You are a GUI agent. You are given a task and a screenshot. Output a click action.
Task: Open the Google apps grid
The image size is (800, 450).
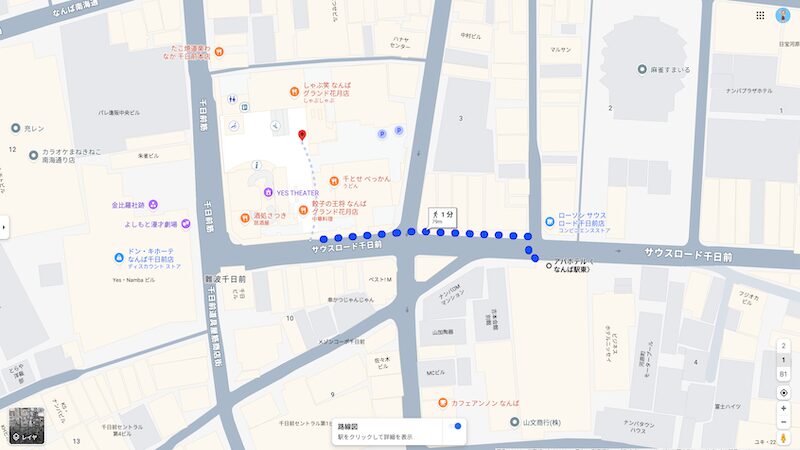click(x=760, y=15)
